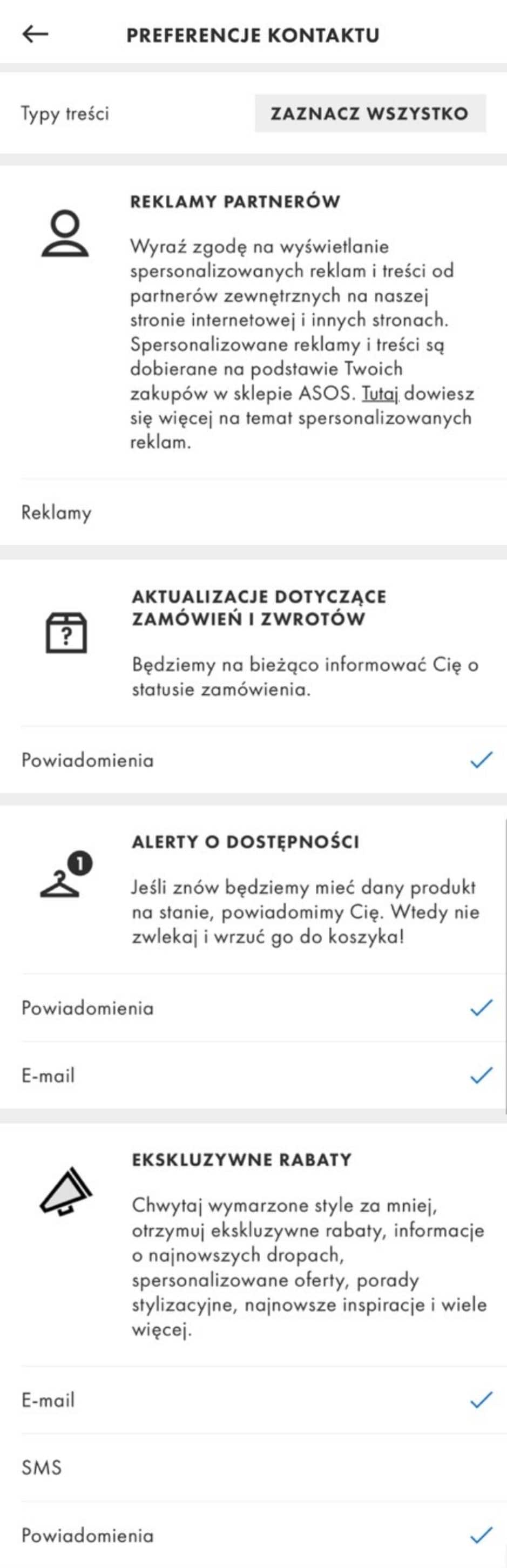The image size is (507, 1568).
Task: Tap Zaznacz wszystko button
Action: [369, 113]
